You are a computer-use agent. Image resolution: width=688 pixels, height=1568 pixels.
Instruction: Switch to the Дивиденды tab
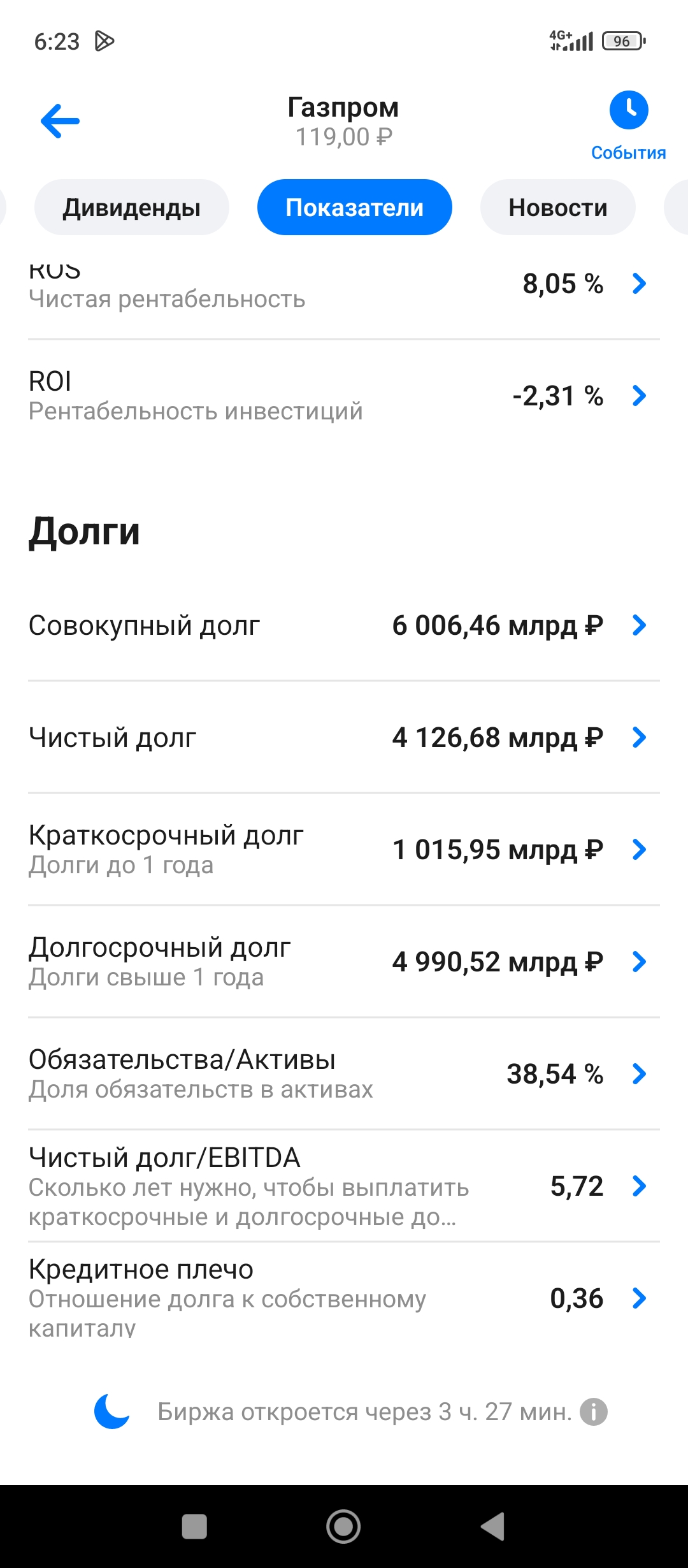[x=132, y=207]
